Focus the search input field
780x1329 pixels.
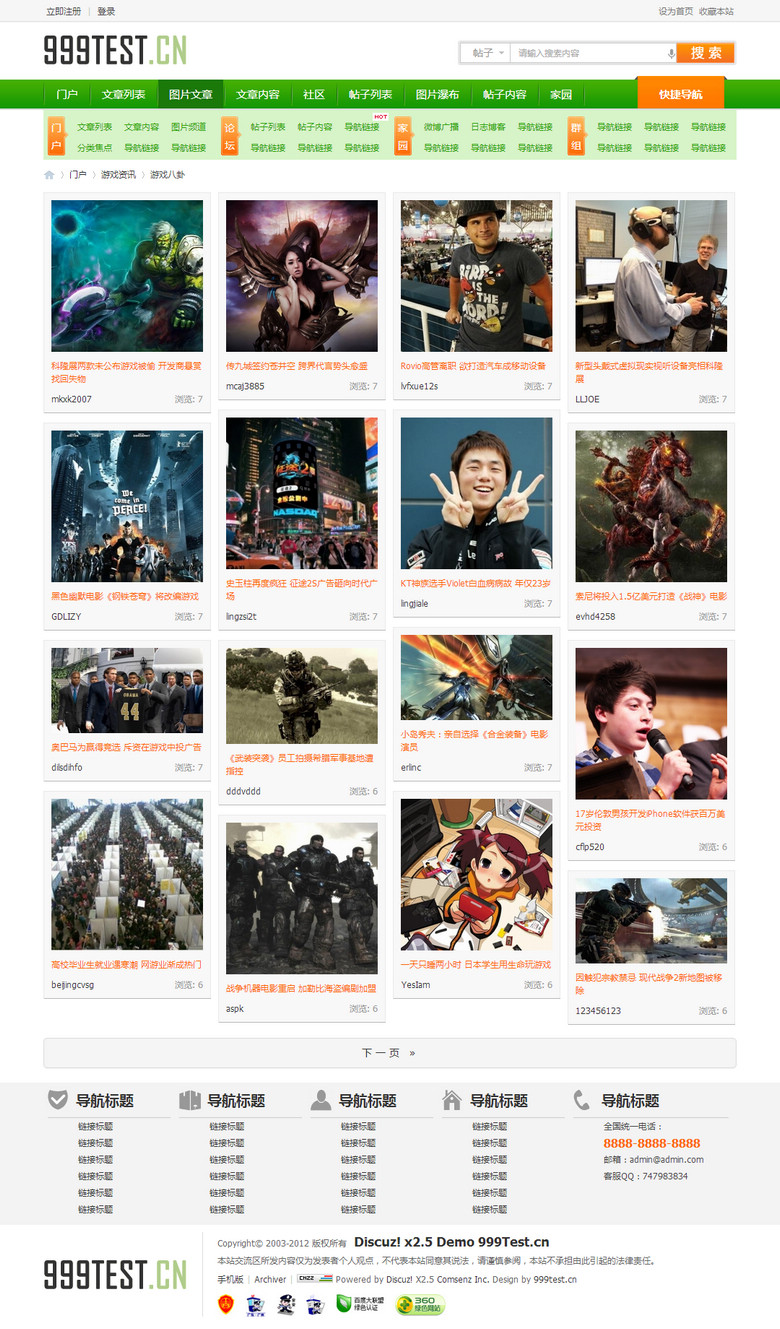point(590,53)
